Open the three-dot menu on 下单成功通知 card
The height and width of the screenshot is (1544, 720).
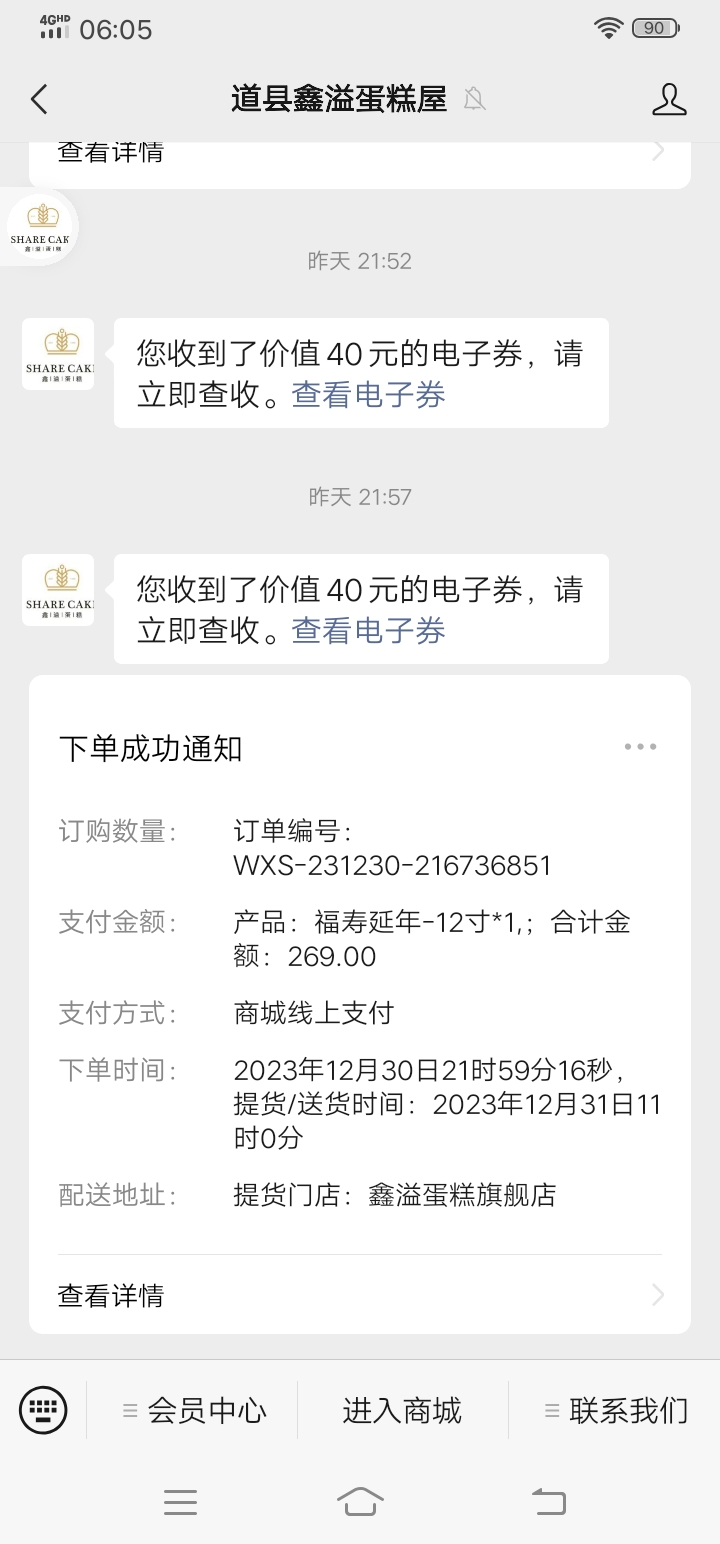point(640,747)
